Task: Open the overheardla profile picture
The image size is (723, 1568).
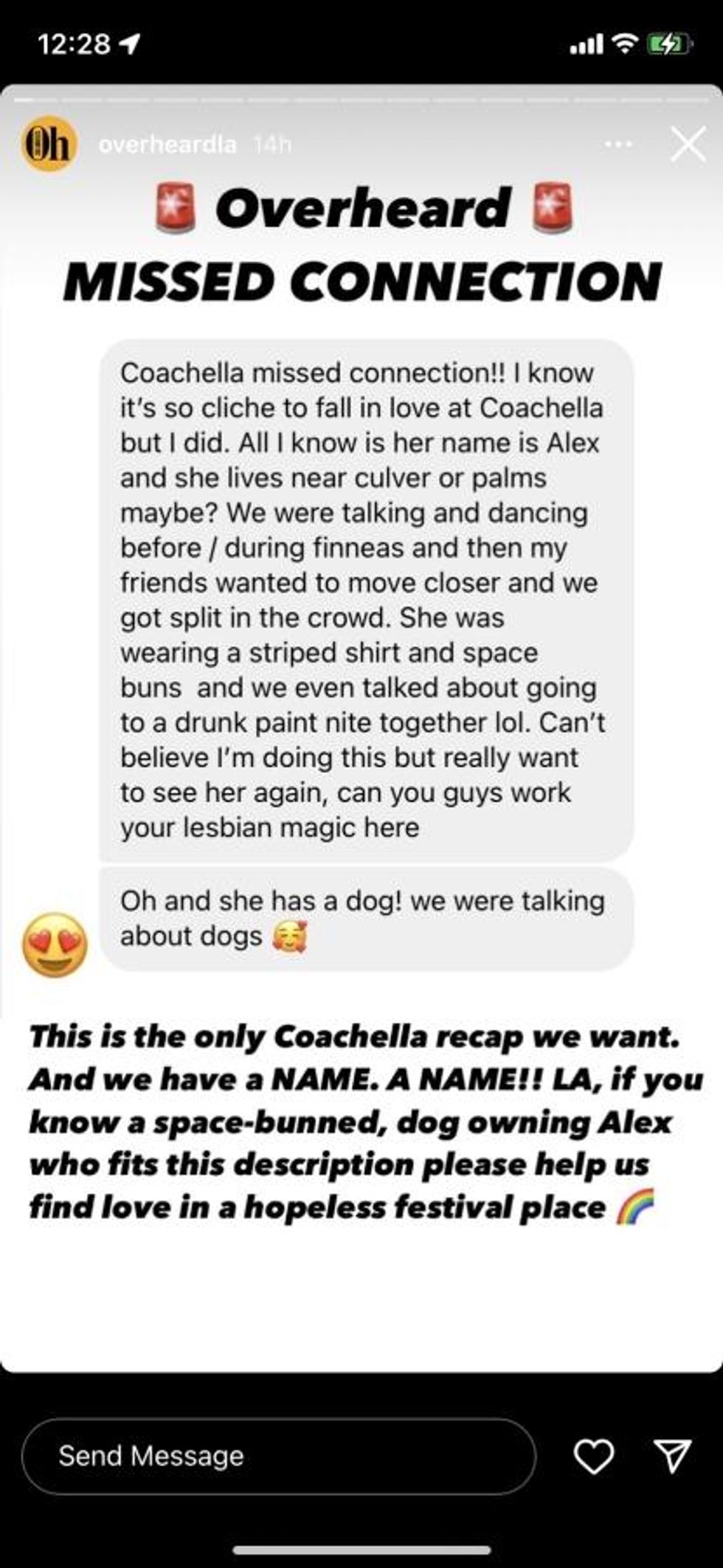Action: click(x=49, y=145)
